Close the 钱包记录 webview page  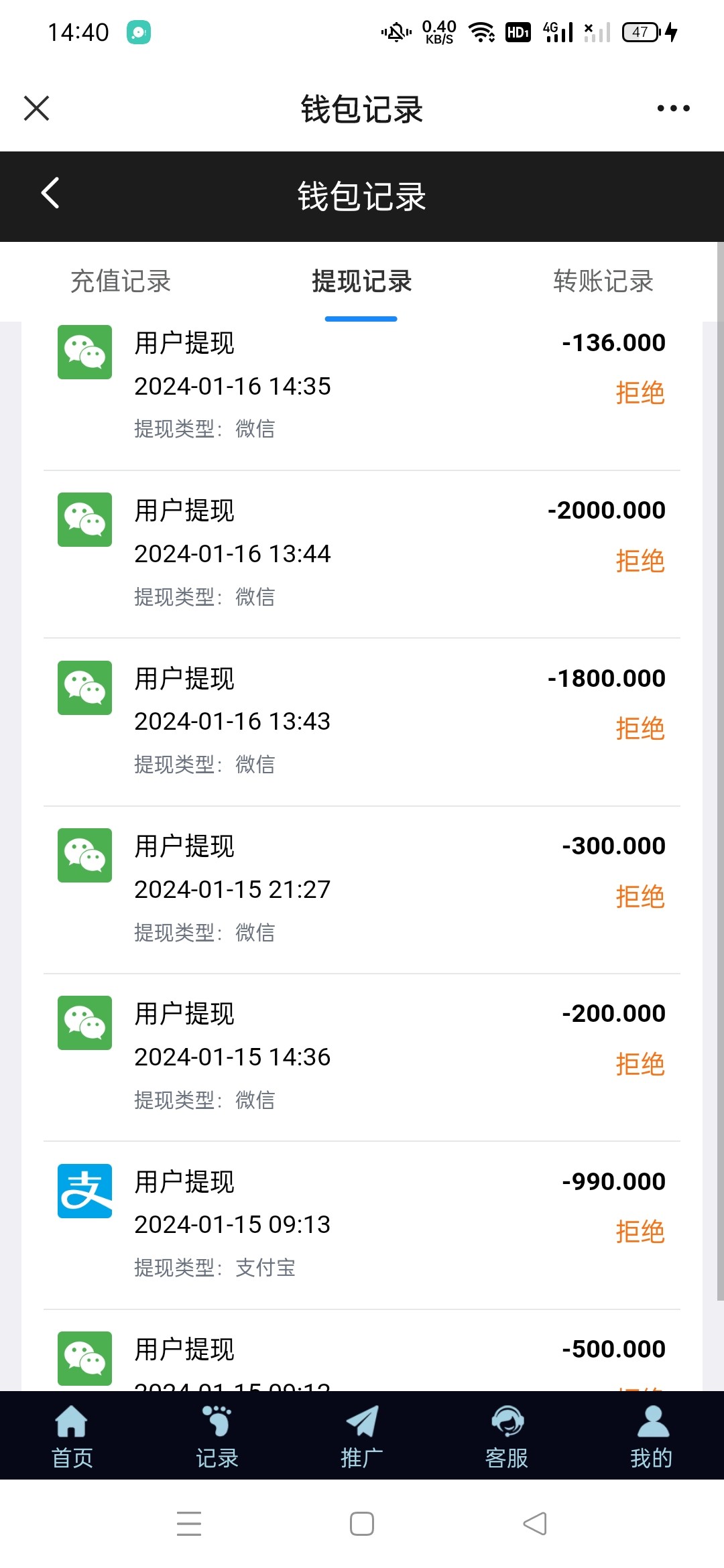(37, 108)
